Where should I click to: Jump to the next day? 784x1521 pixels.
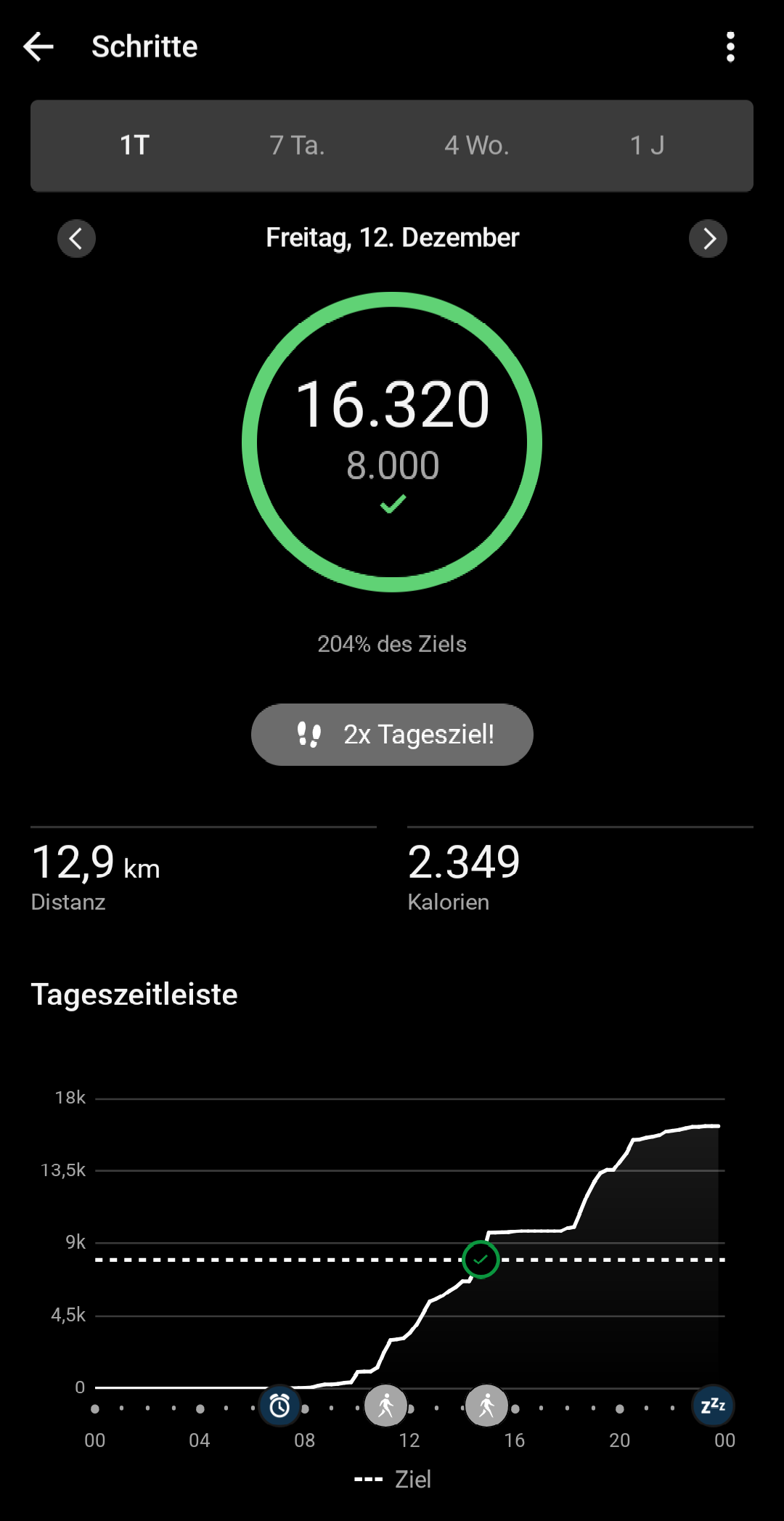708,238
